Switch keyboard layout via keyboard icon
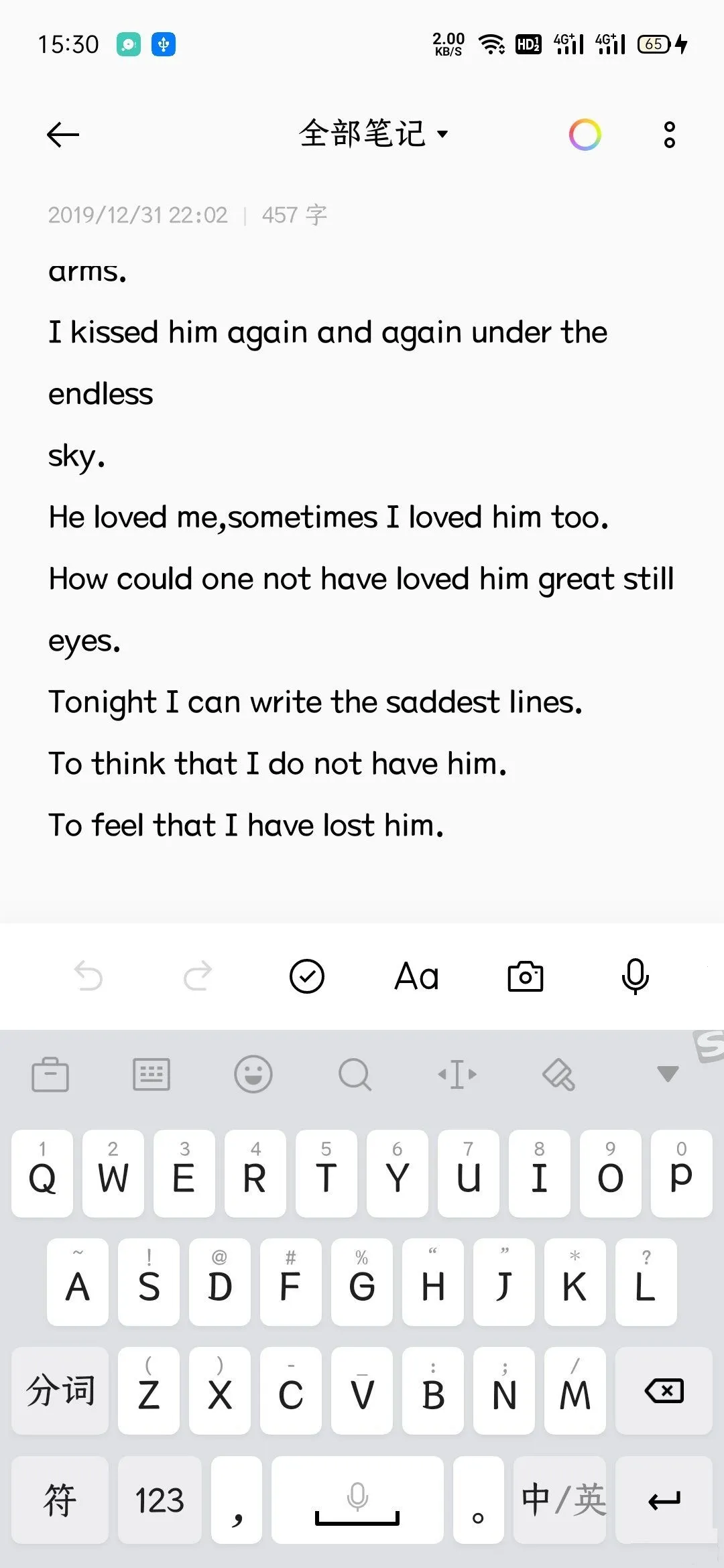The width and height of the screenshot is (724, 1568). point(152,1074)
